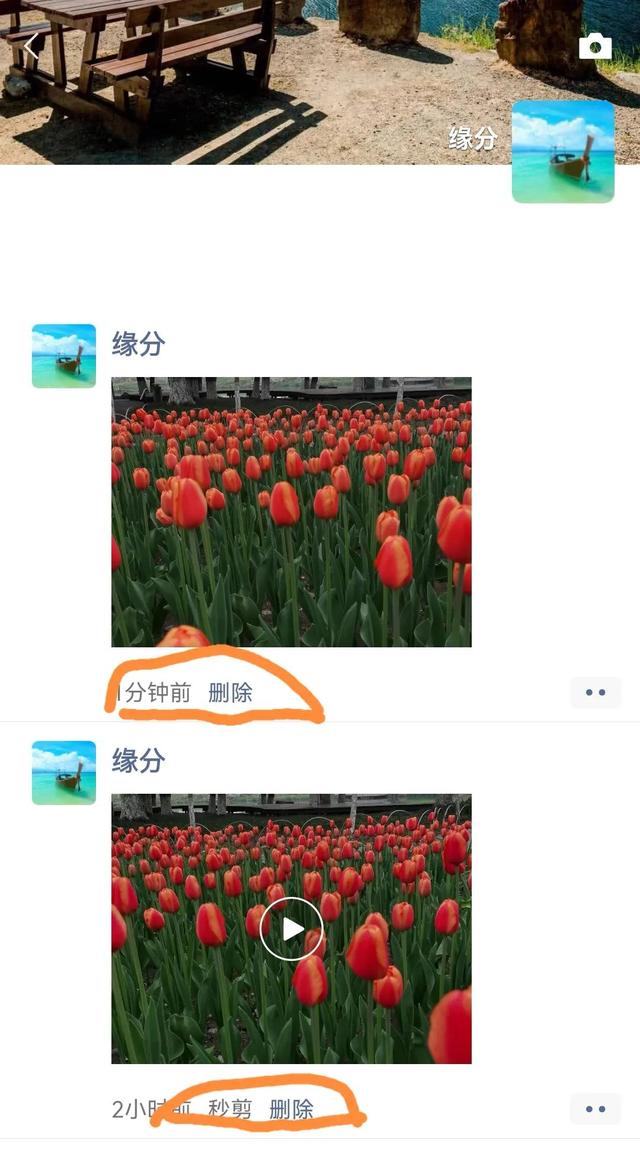Play the tulip video post
The height and width of the screenshot is (1153, 640).
(x=291, y=929)
